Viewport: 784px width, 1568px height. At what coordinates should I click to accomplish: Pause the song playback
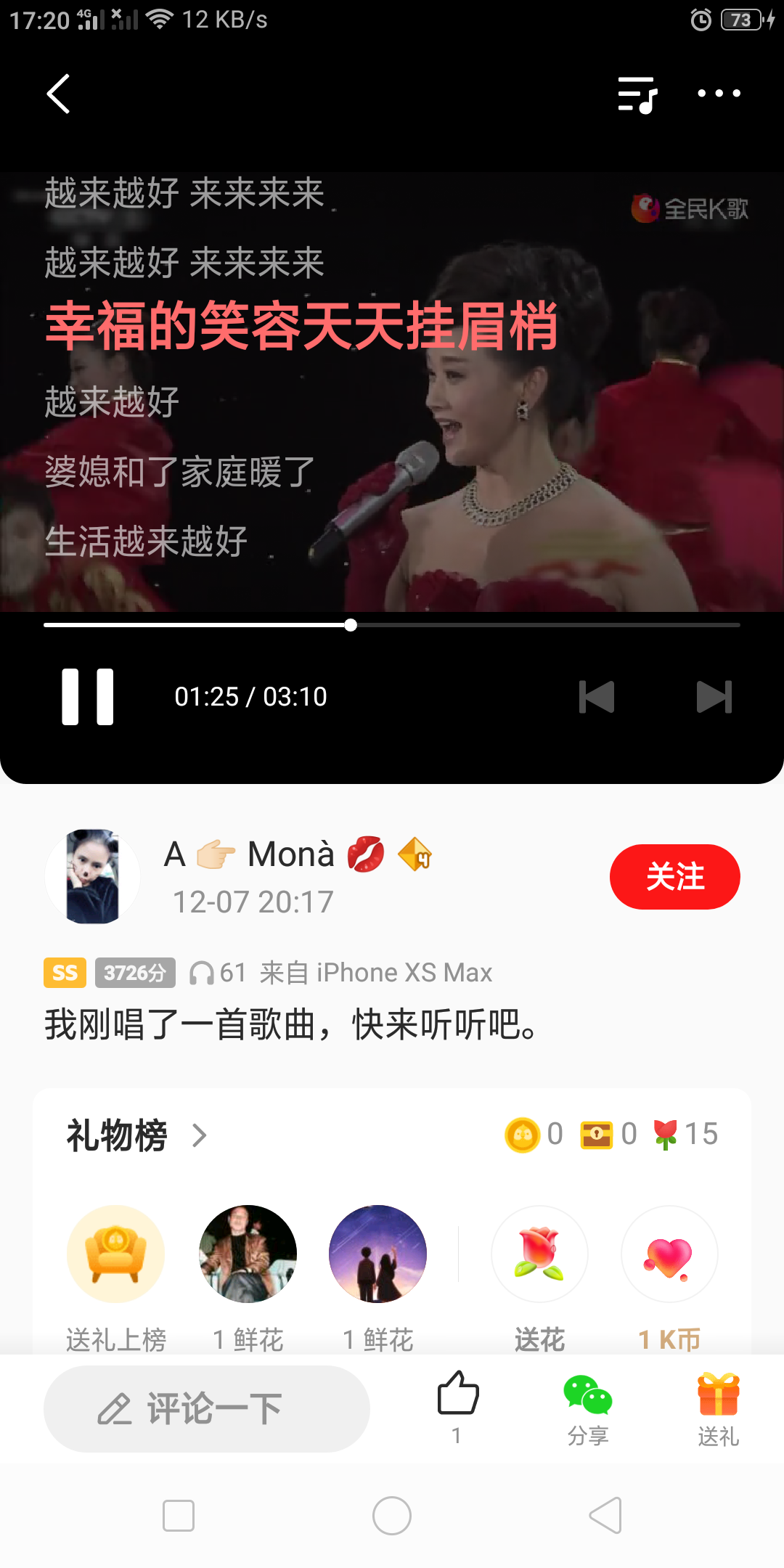[88, 697]
